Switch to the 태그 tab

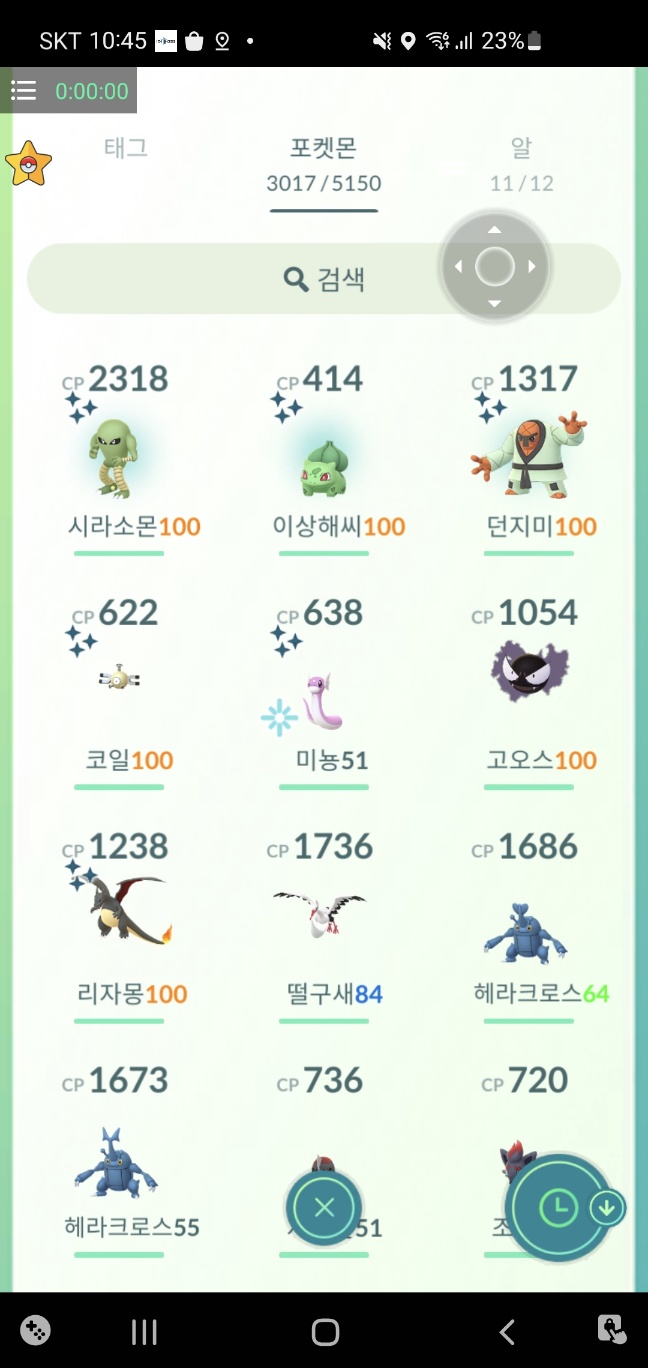(x=126, y=148)
